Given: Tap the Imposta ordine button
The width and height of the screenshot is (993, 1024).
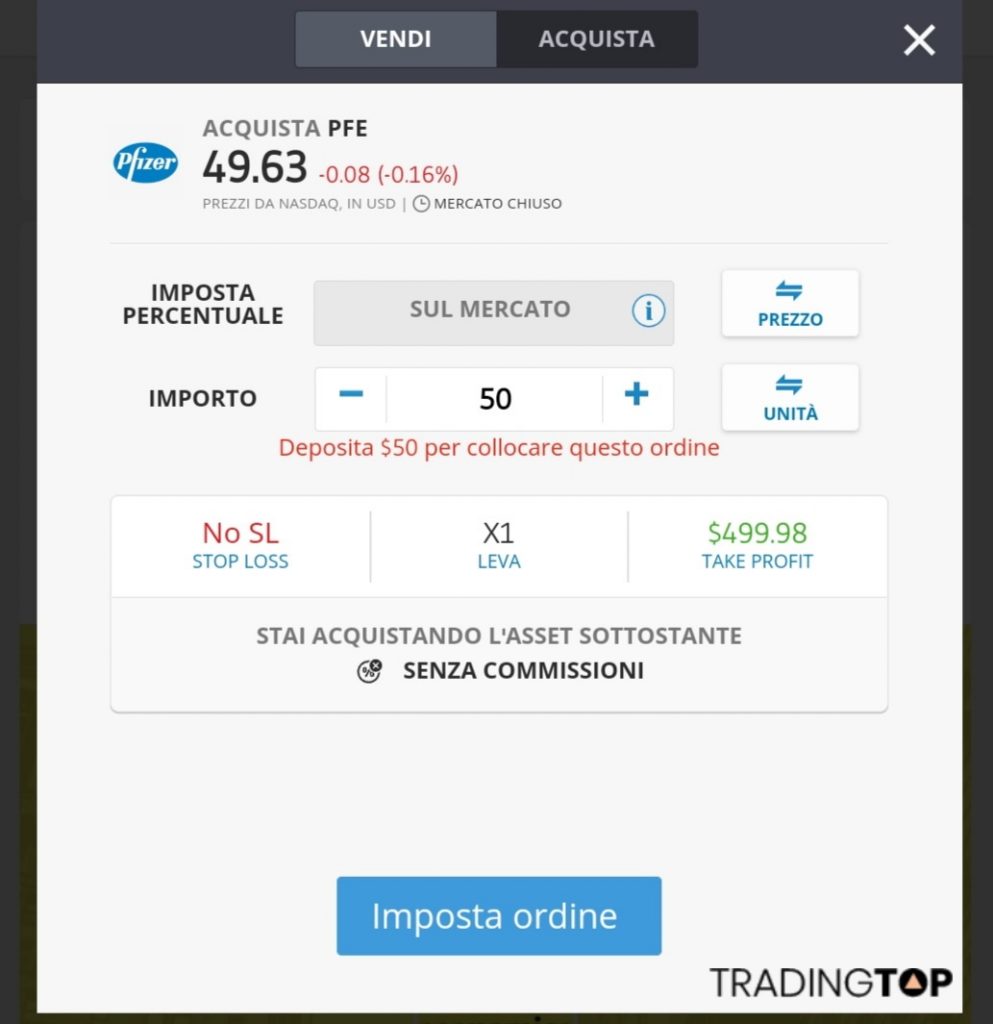Looking at the screenshot, I should pos(498,916).
